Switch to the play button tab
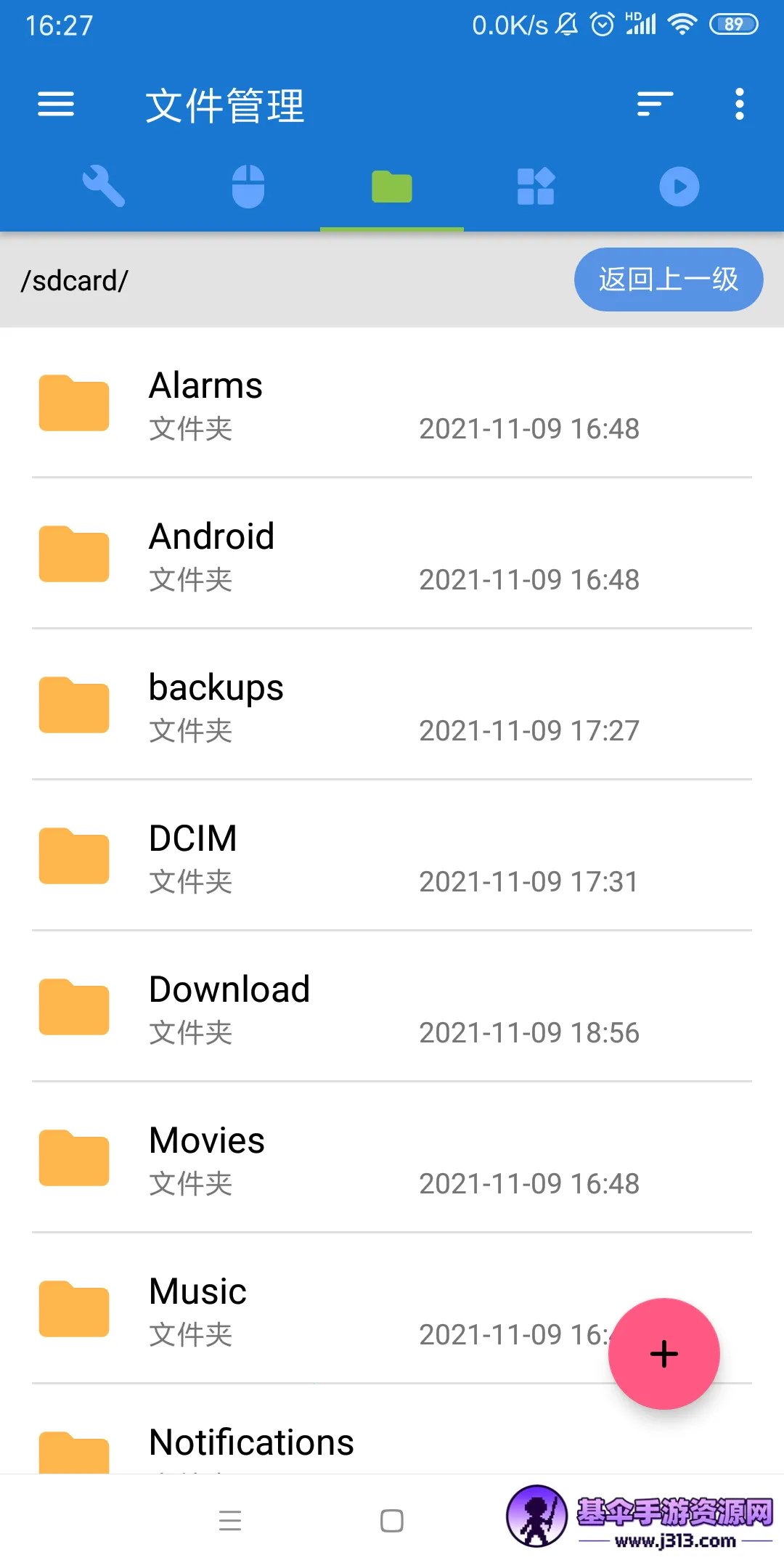Screen dimensions: 784x1568 [679, 187]
